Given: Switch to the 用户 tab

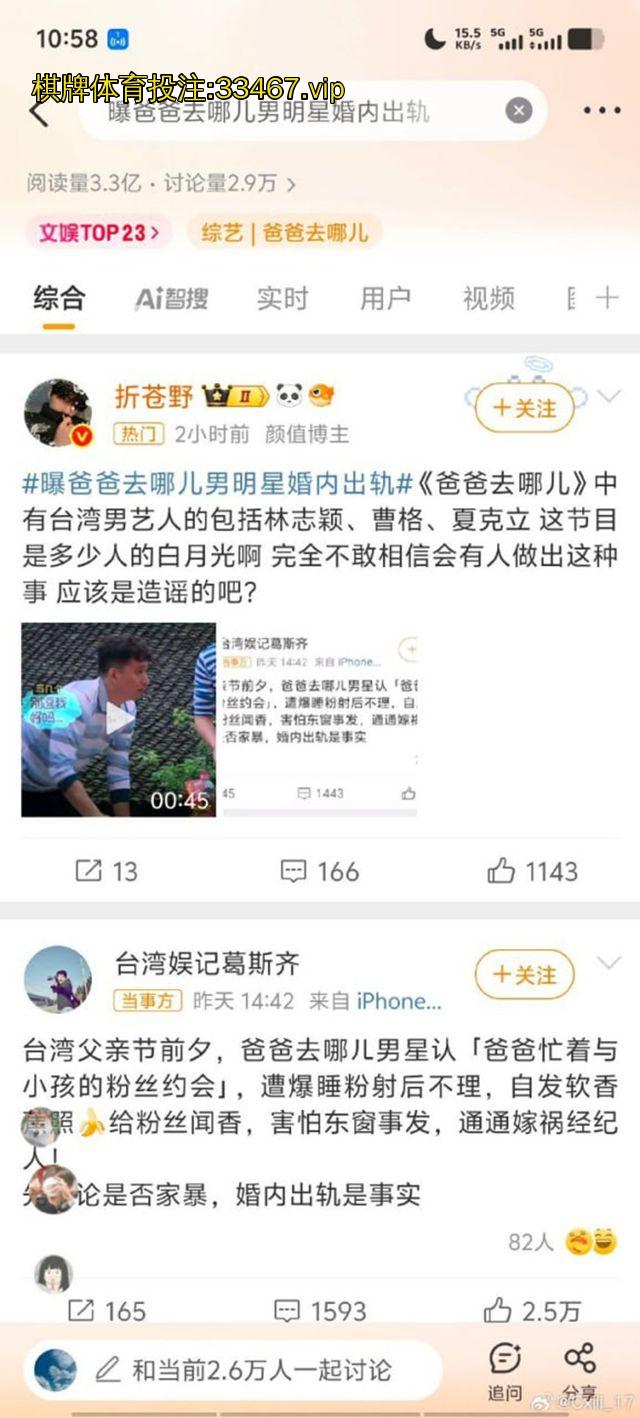Looking at the screenshot, I should point(385,298).
